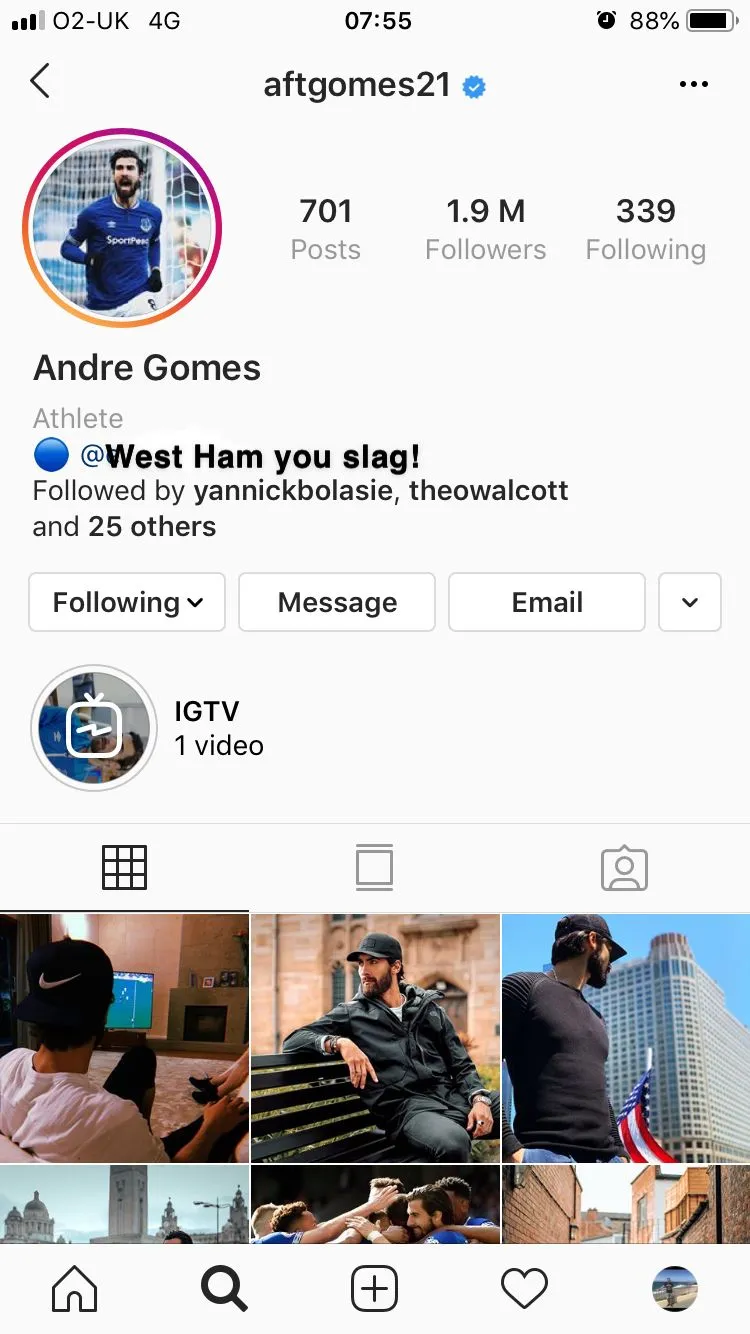Open the post with the American flag
The height and width of the screenshot is (1334, 750).
626,1037
